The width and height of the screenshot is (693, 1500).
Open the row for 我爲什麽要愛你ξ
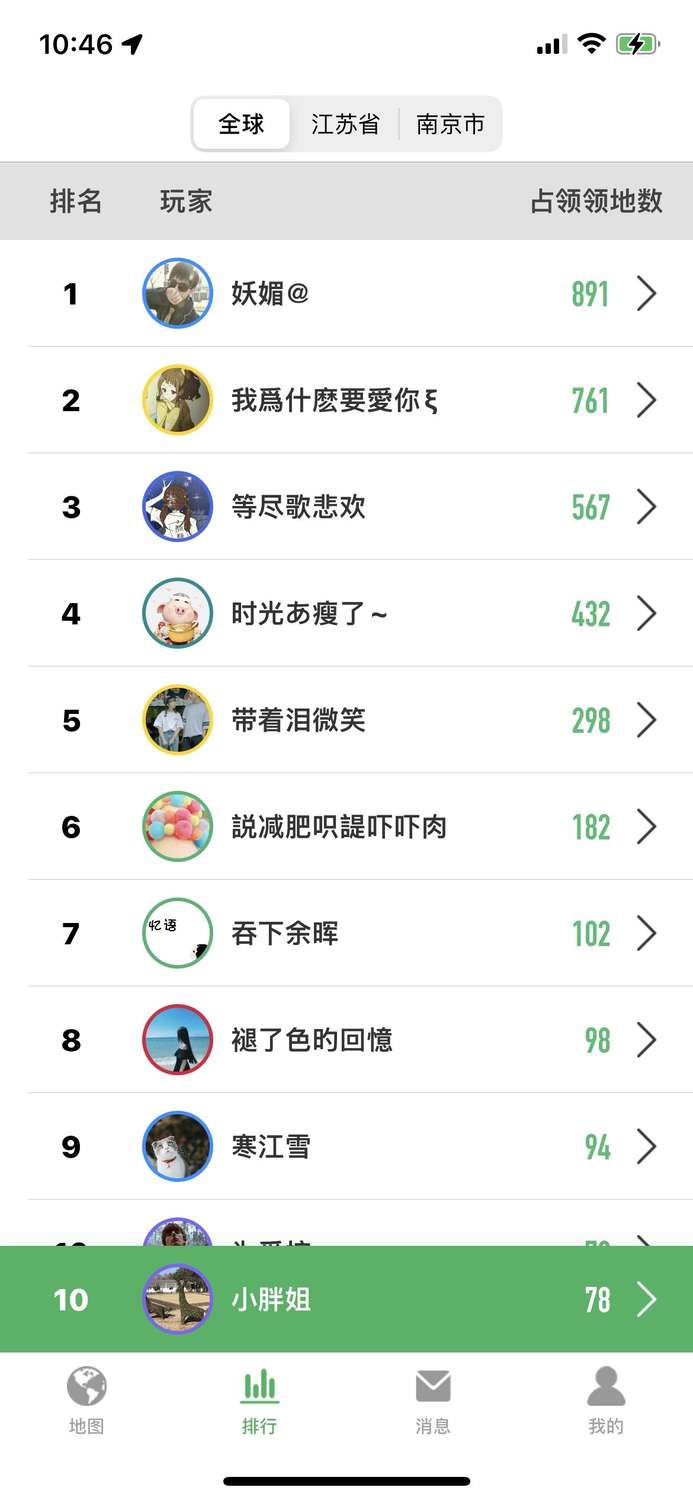click(360, 400)
